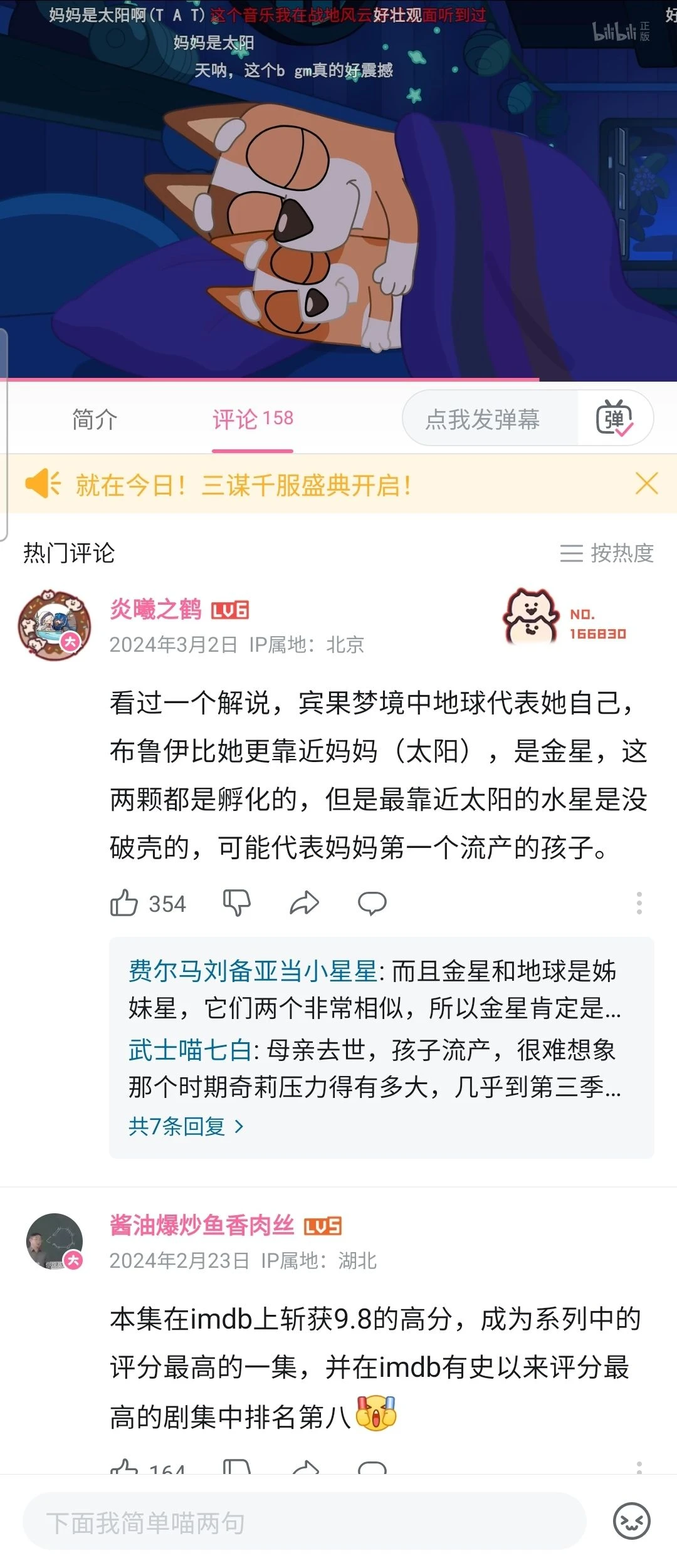The image size is (677, 1568).
Task: Tap the 下面我简单喵两句 comment box
Action: coord(304,1522)
